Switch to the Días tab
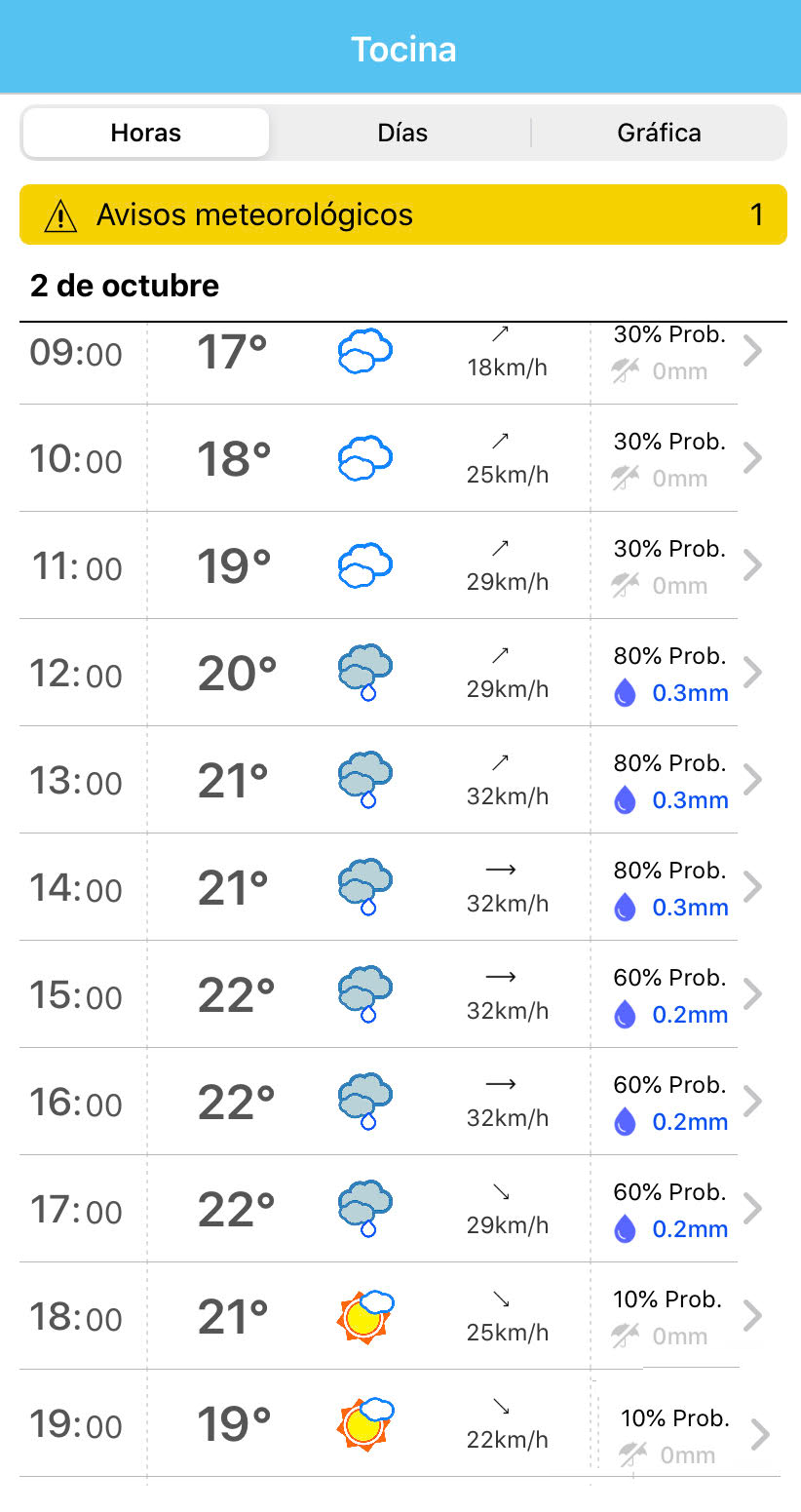This screenshot has width=801, height=1512. [x=402, y=133]
